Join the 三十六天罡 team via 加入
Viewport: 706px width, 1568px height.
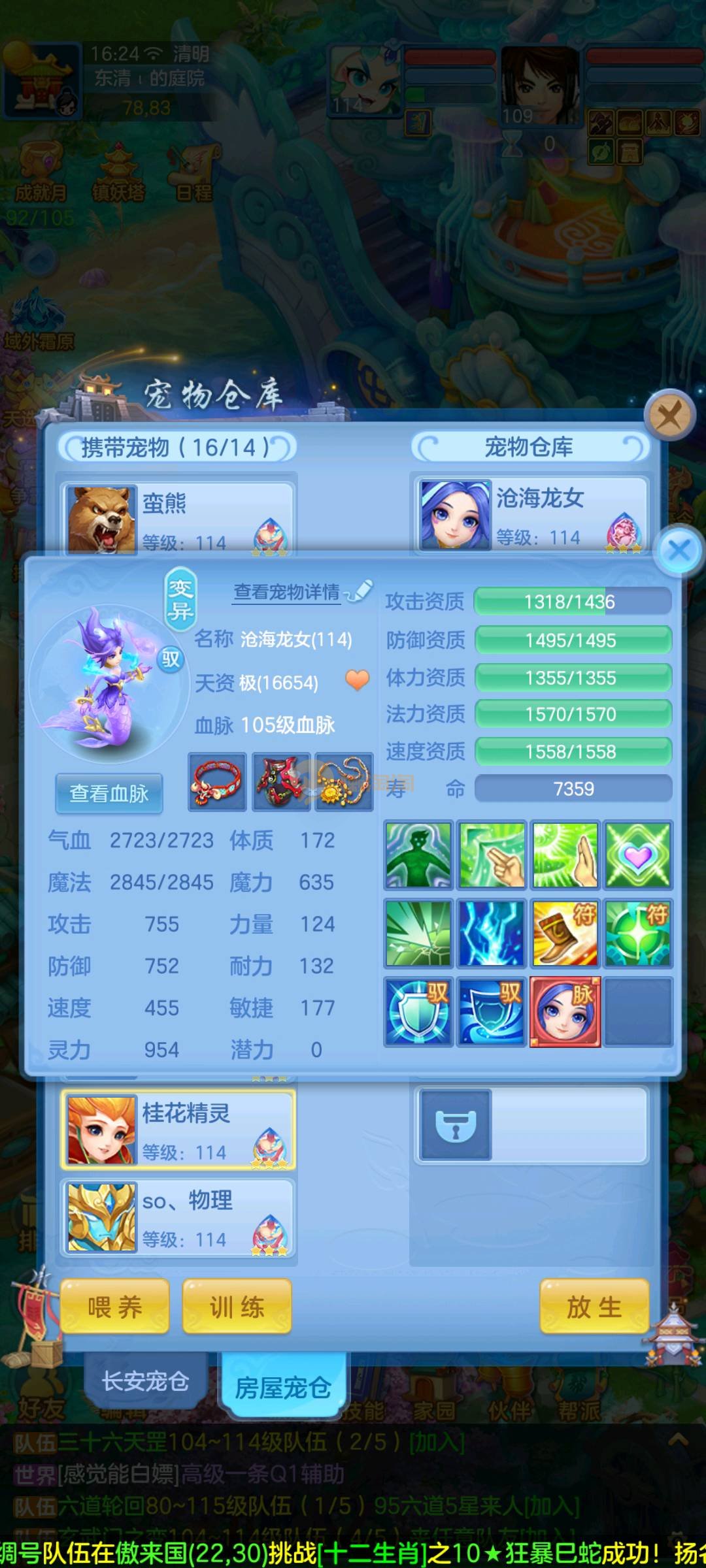[437, 1443]
